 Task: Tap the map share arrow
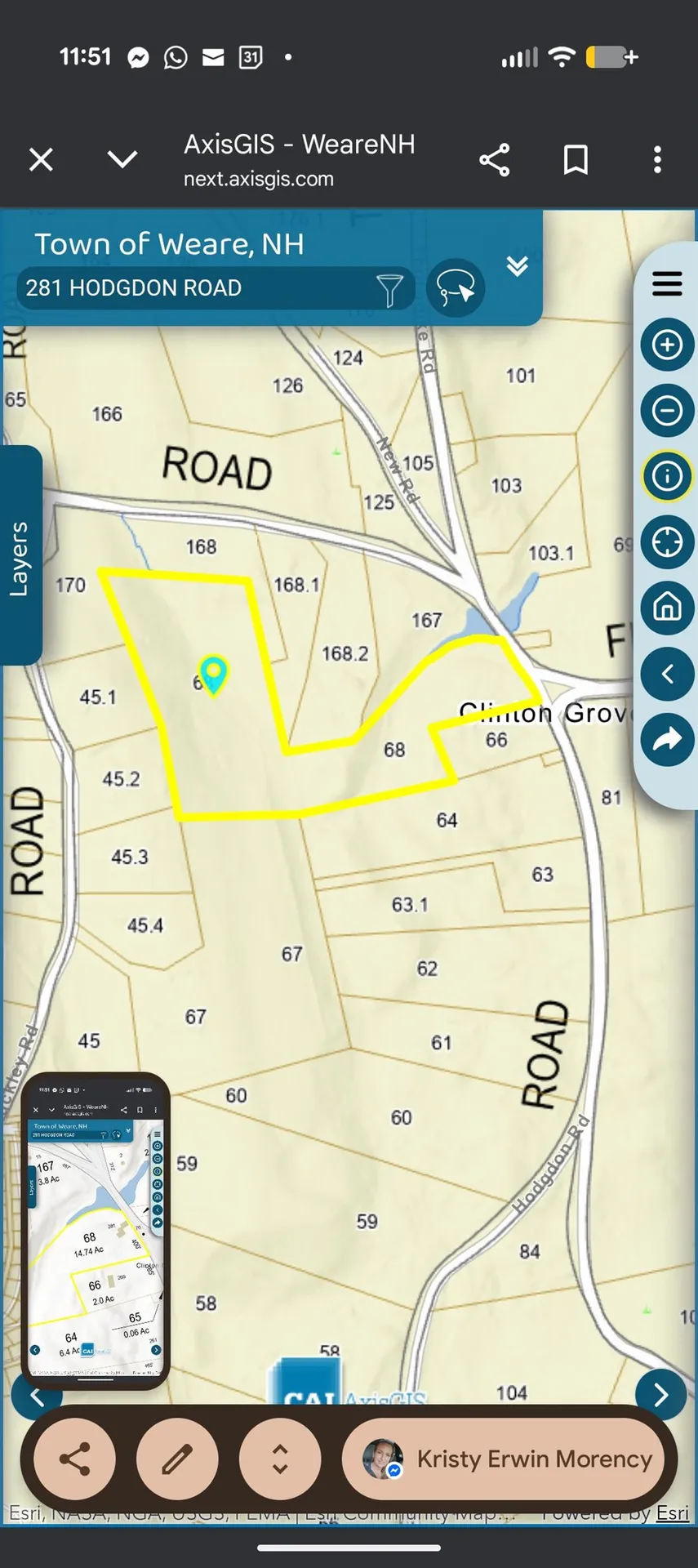coord(667,740)
